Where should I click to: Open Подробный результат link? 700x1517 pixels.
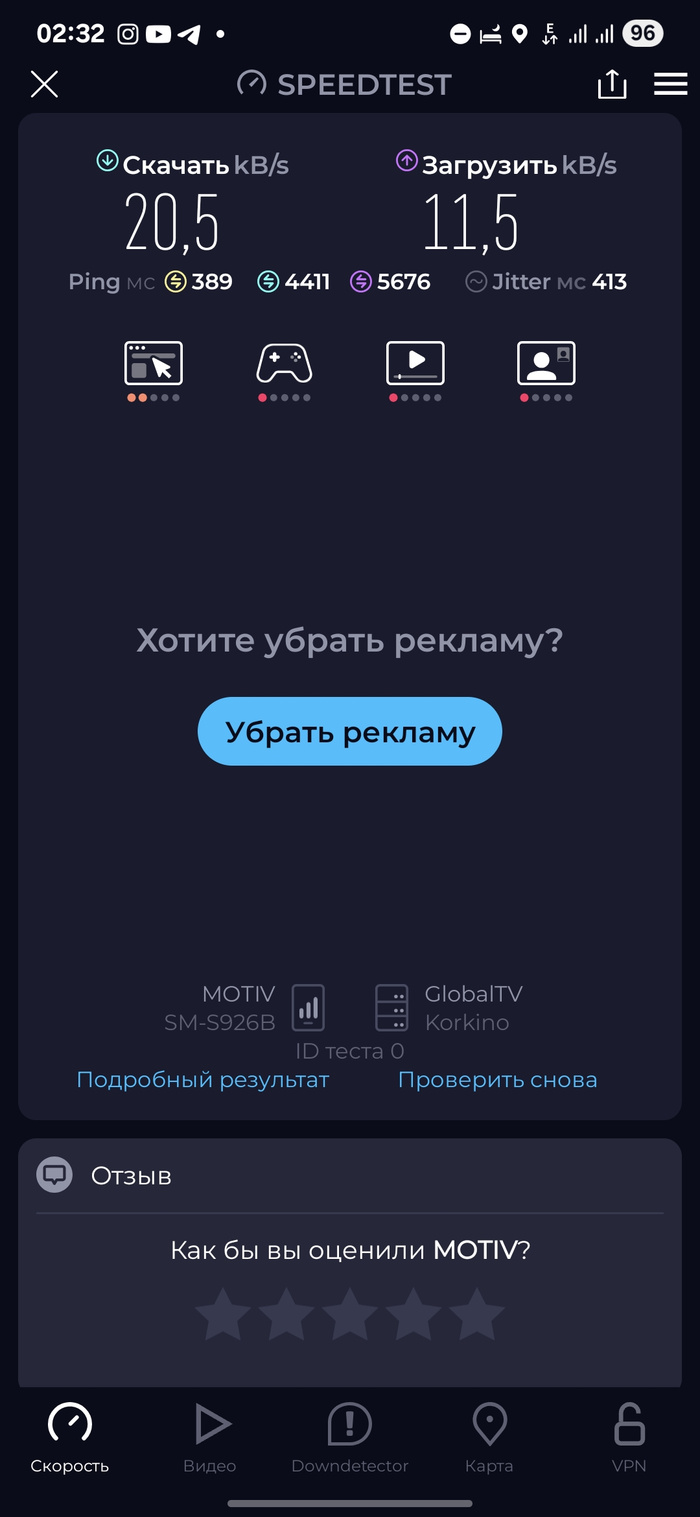click(x=203, y=1080)
